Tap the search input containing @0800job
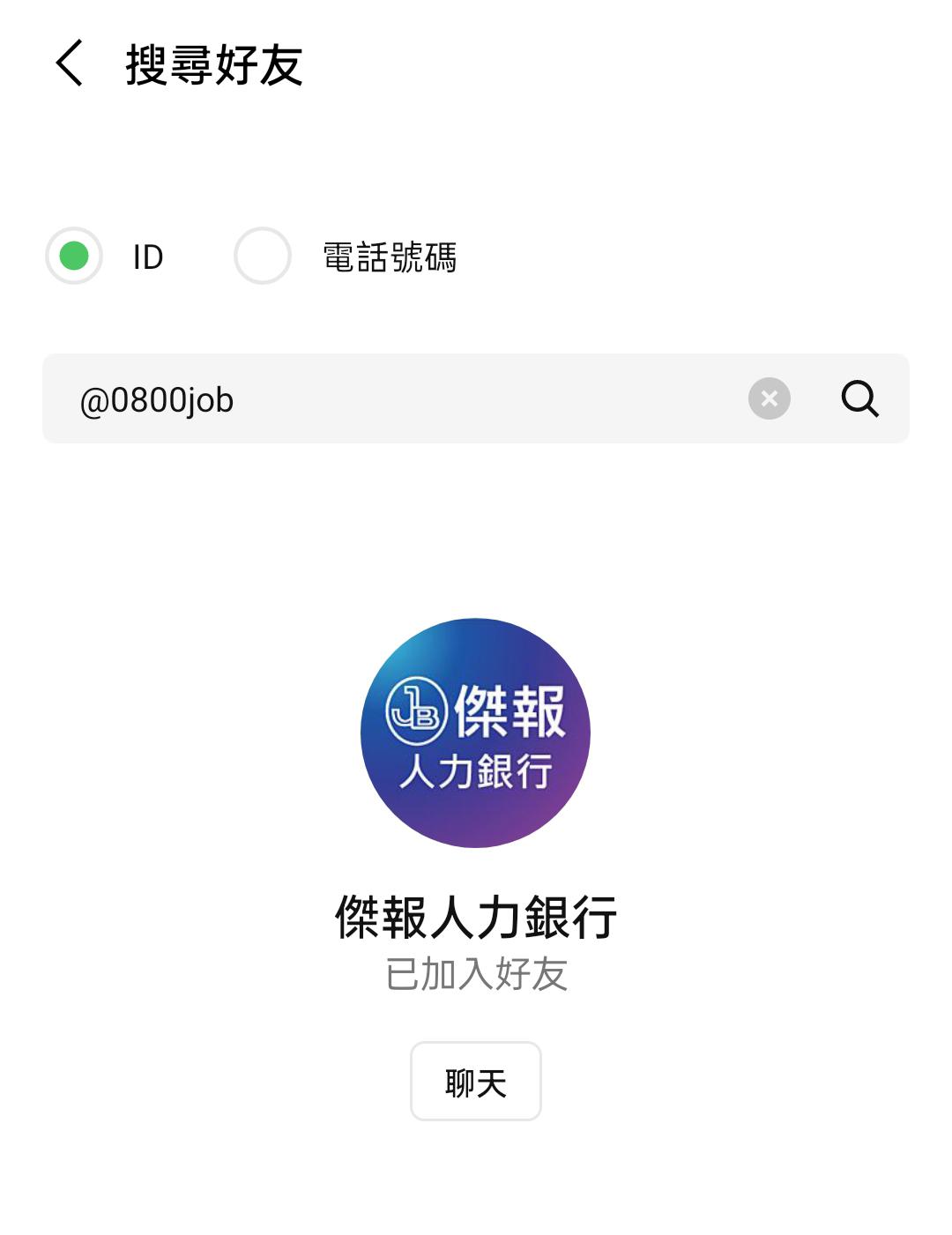 [353, 398]
